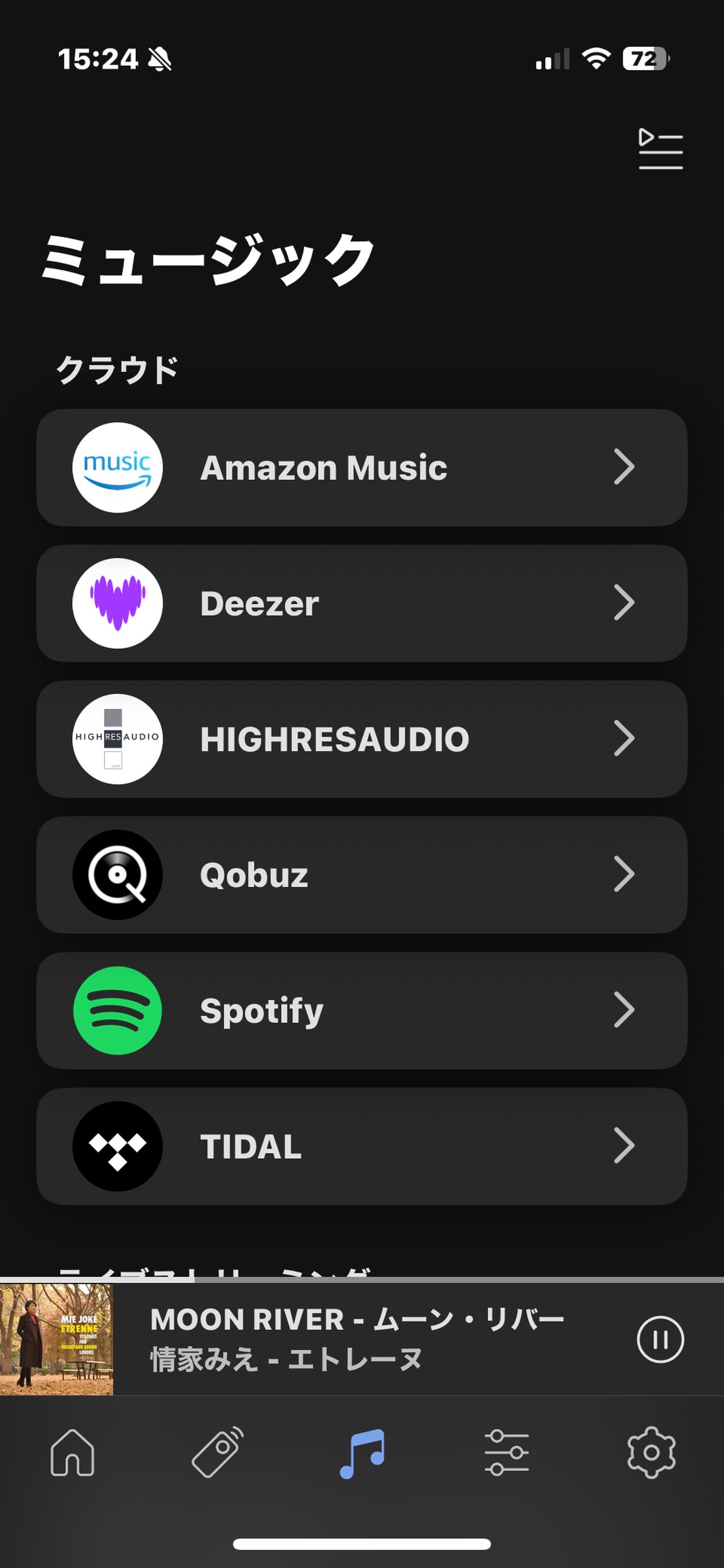724x1568 pixels.
Task: Select TIDAL streaming service
Action: 361,1146
